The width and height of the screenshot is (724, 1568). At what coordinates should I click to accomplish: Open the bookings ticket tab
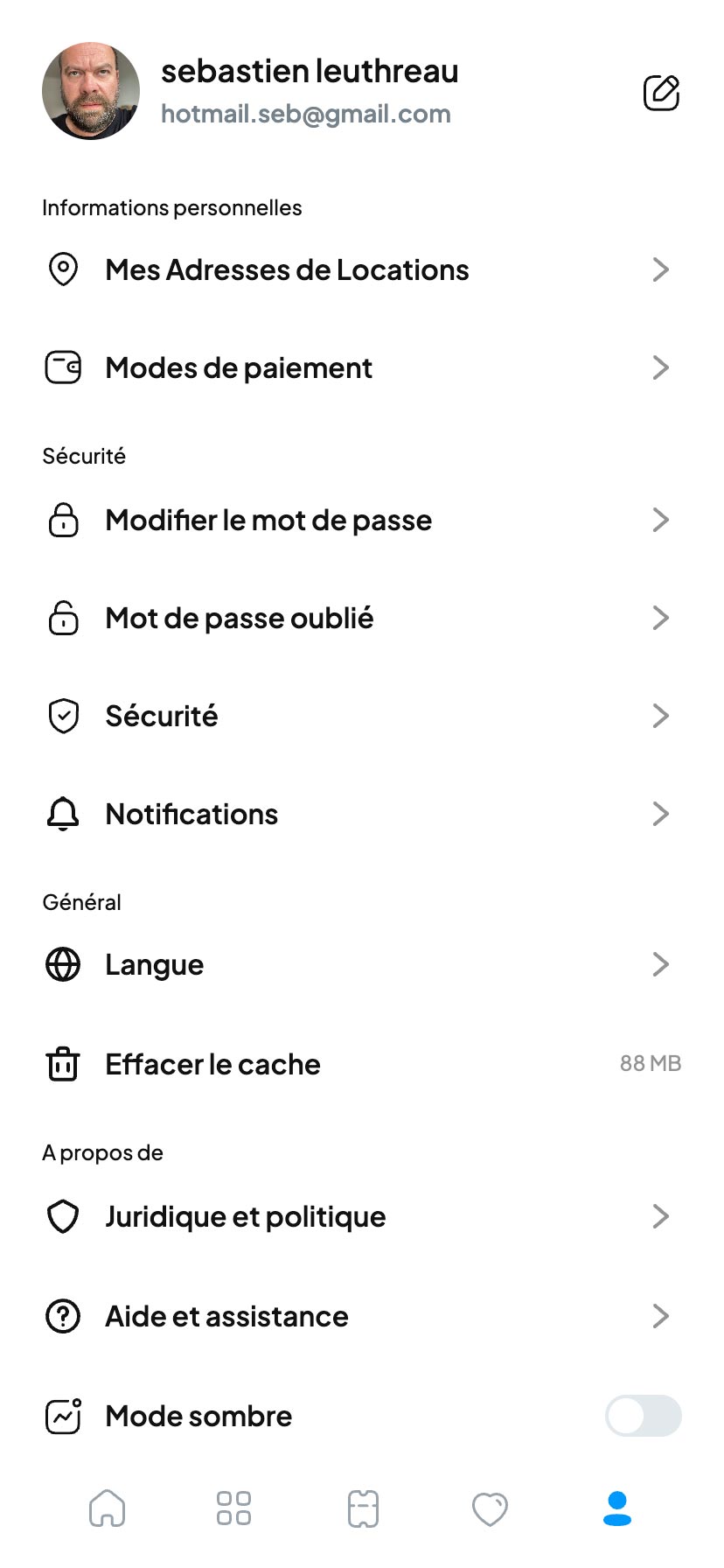tap(363, 1509)
